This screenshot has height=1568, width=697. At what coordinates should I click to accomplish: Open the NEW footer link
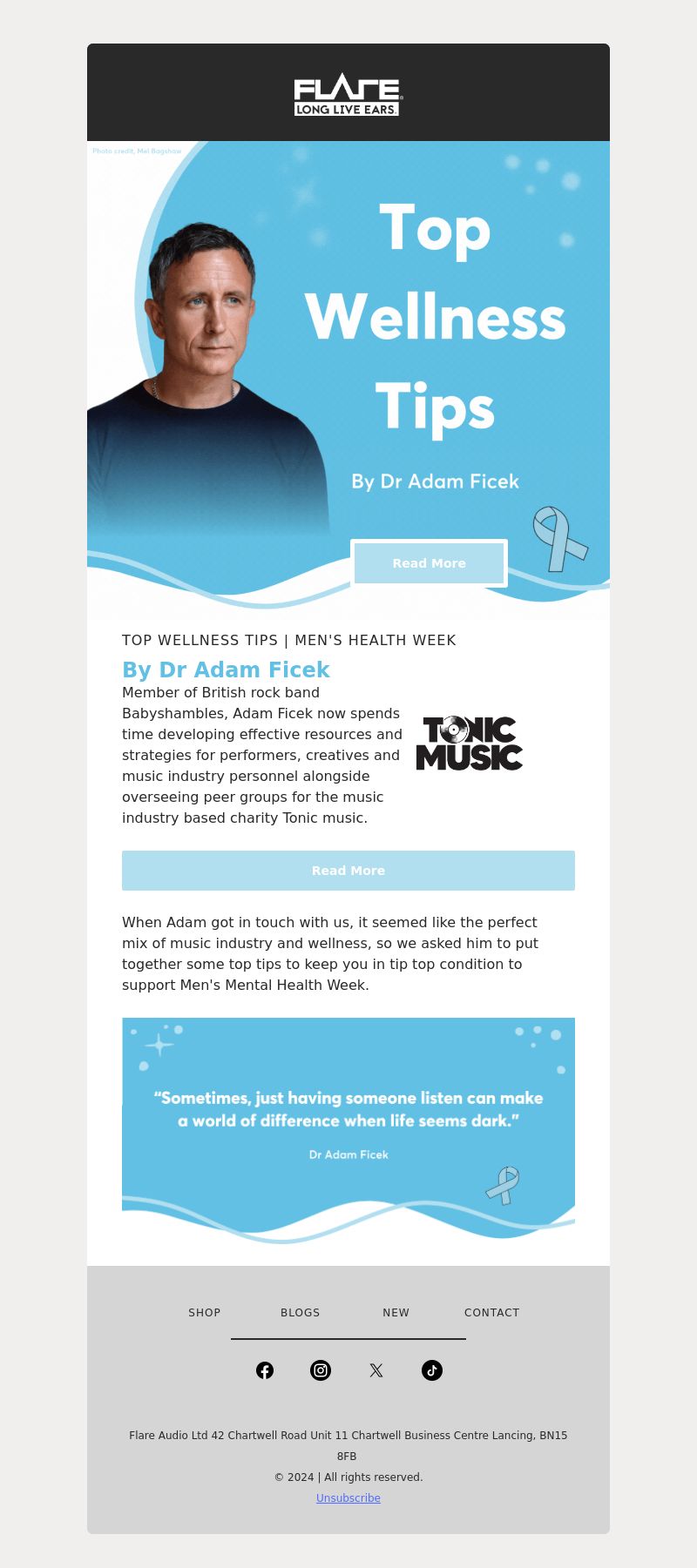(396, 1313)
